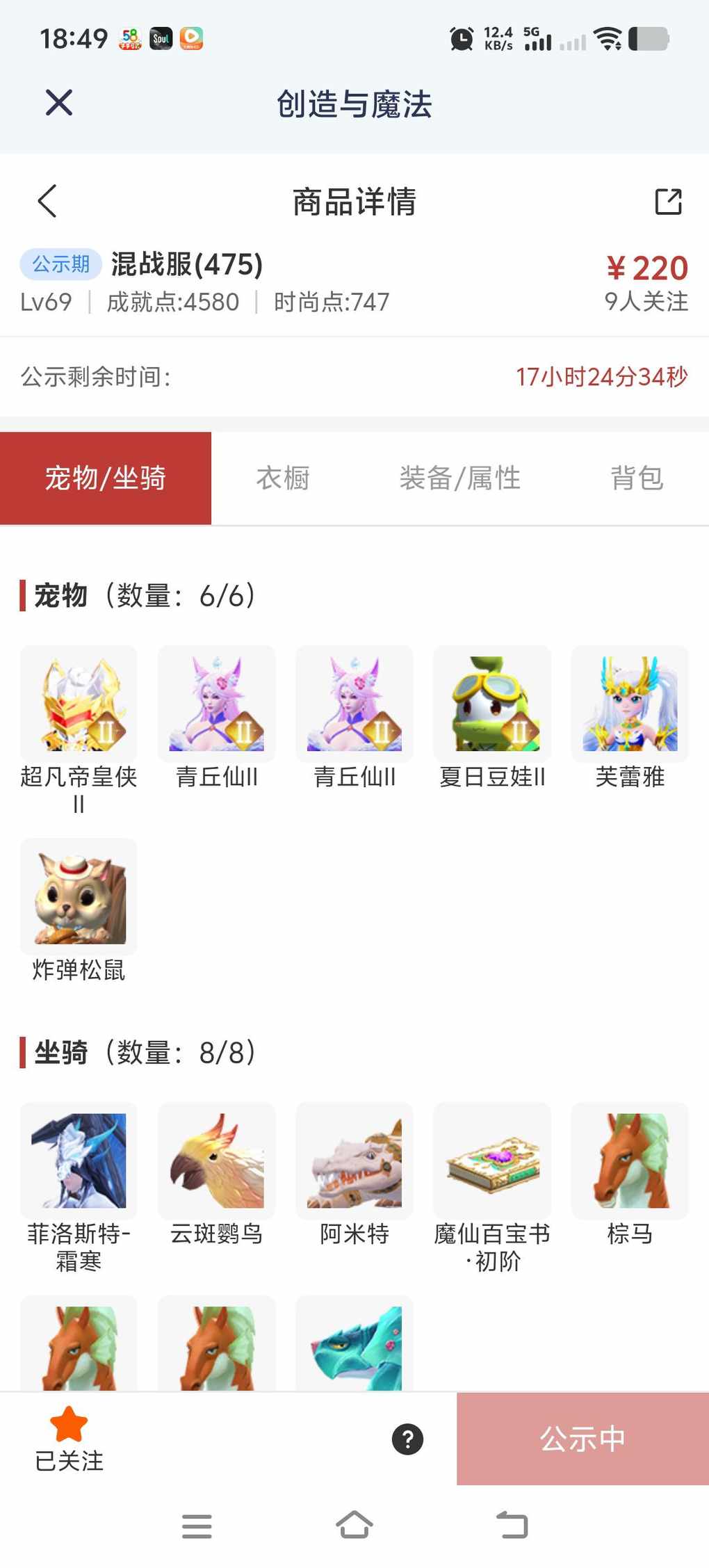View the 炸弹松鼠 pet
The height and width of the screenshot is (1568, 709).
pyautogui.click(x=79, y=897)
